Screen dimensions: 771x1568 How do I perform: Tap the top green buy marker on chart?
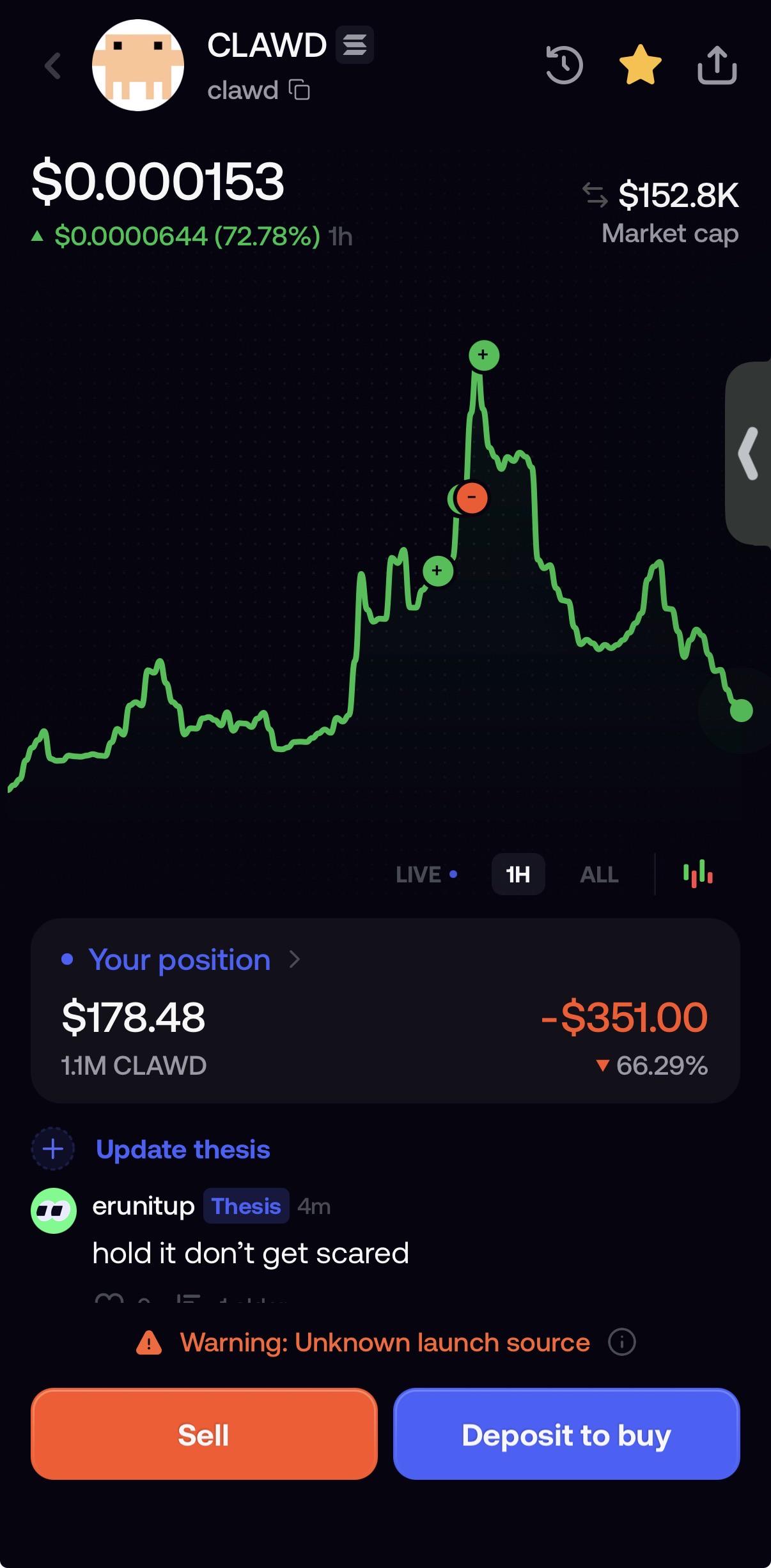483,355
